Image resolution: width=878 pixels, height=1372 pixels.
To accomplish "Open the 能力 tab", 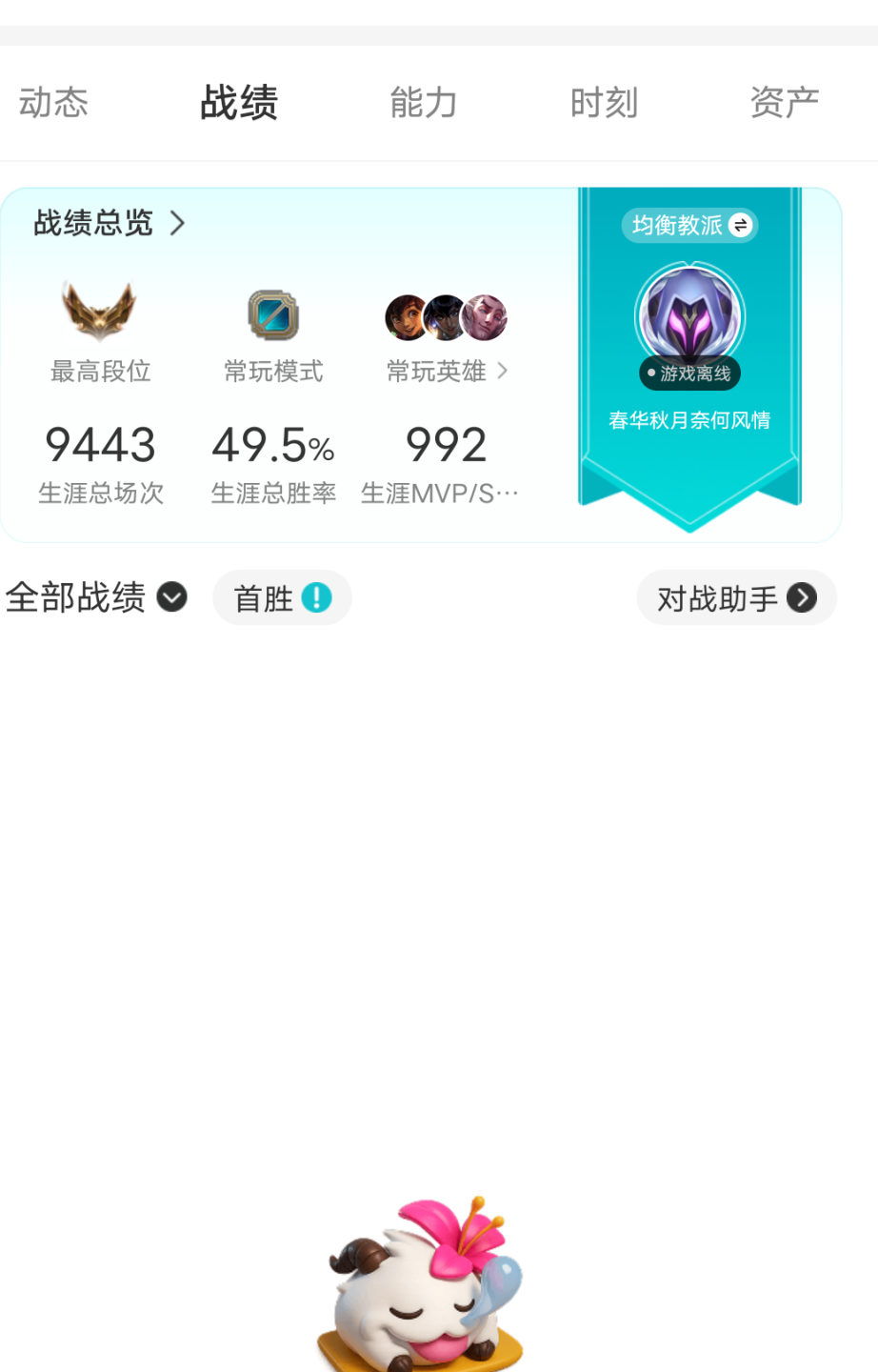I will (x=424, y=103).
